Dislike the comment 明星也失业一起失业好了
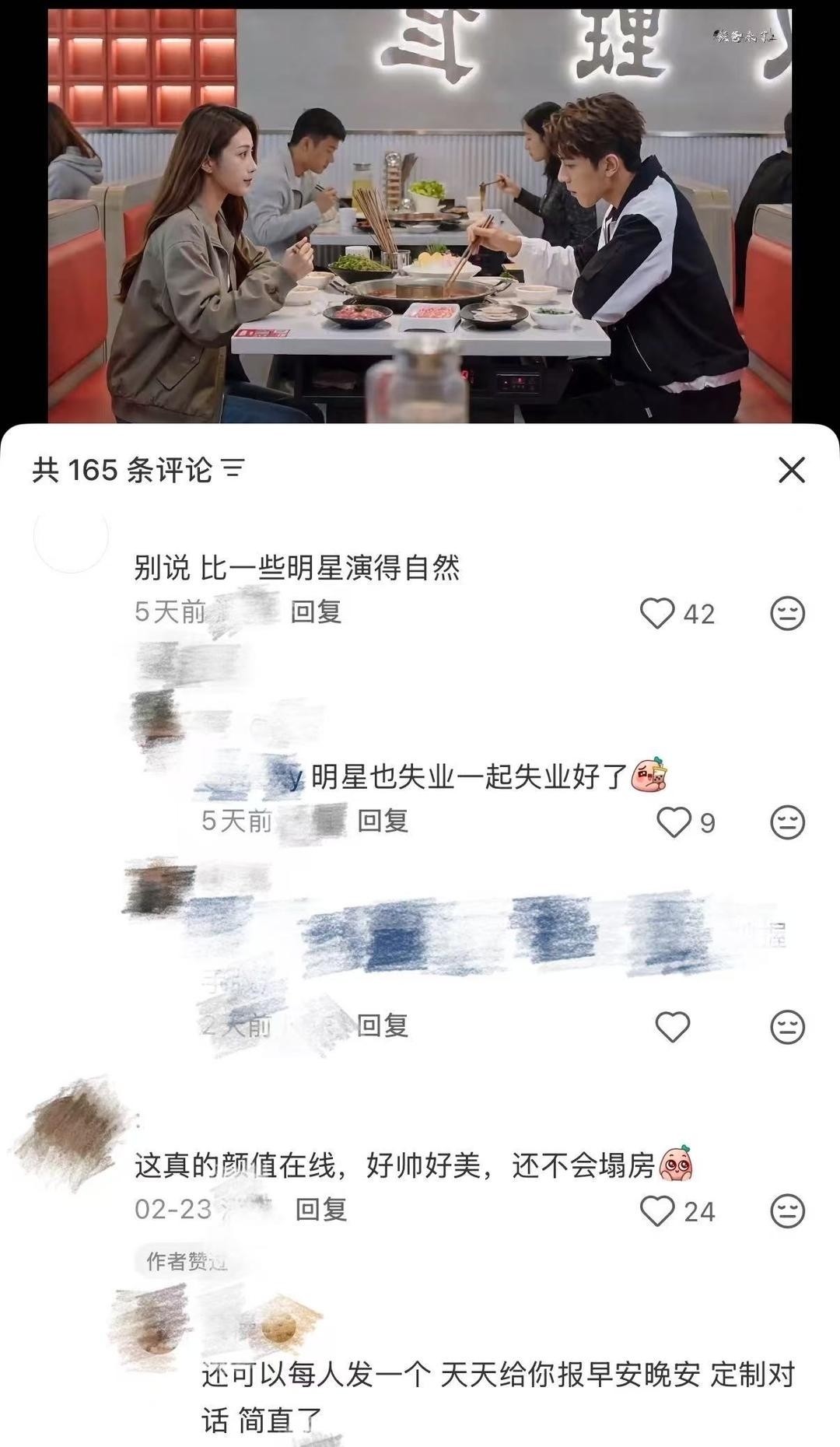The height and width of the screenshot is (1447, 840). [786, 822]
